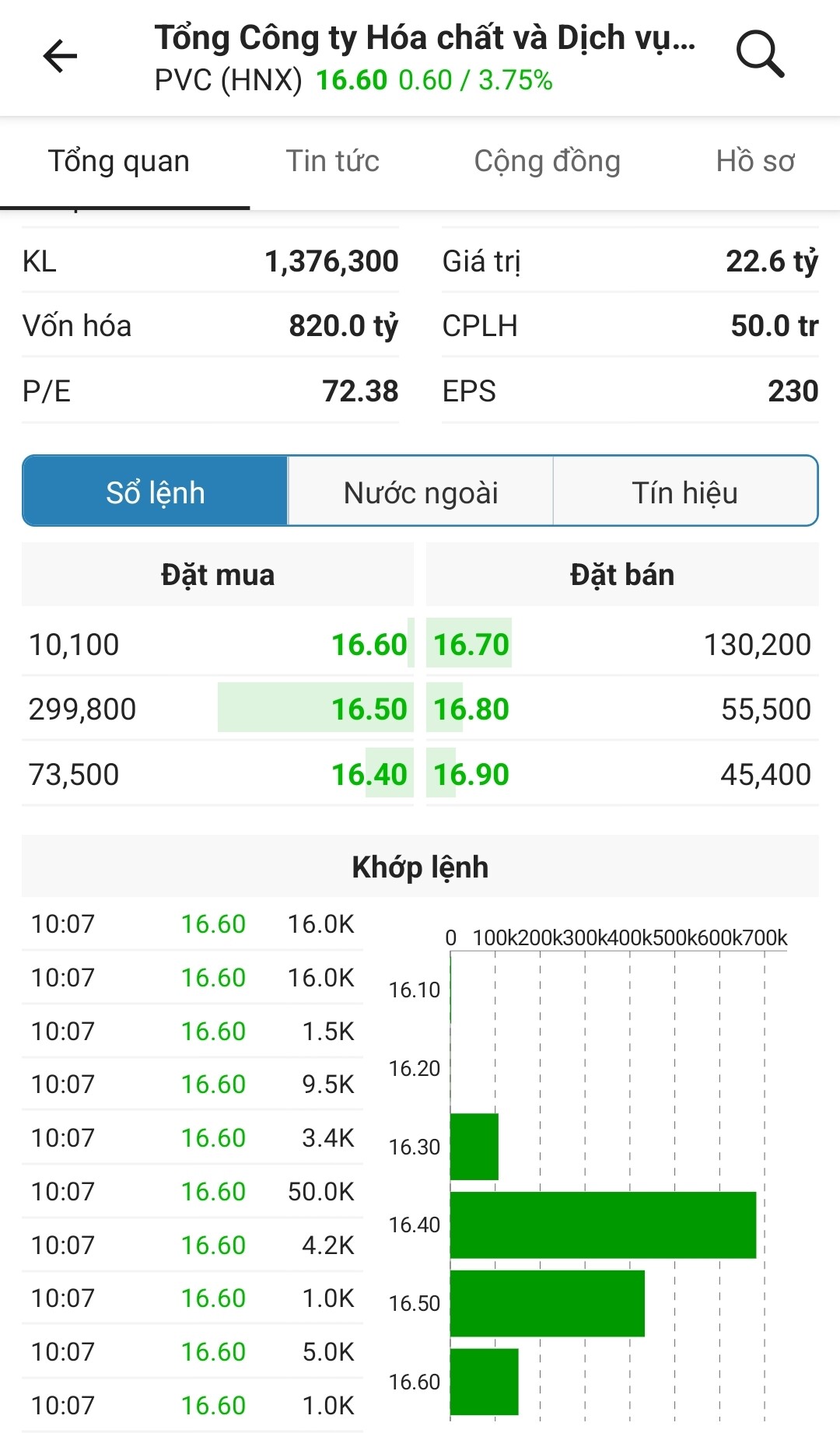Open the search magnifier icon
The image size is (840, 1433).
(x=759, y=54)
